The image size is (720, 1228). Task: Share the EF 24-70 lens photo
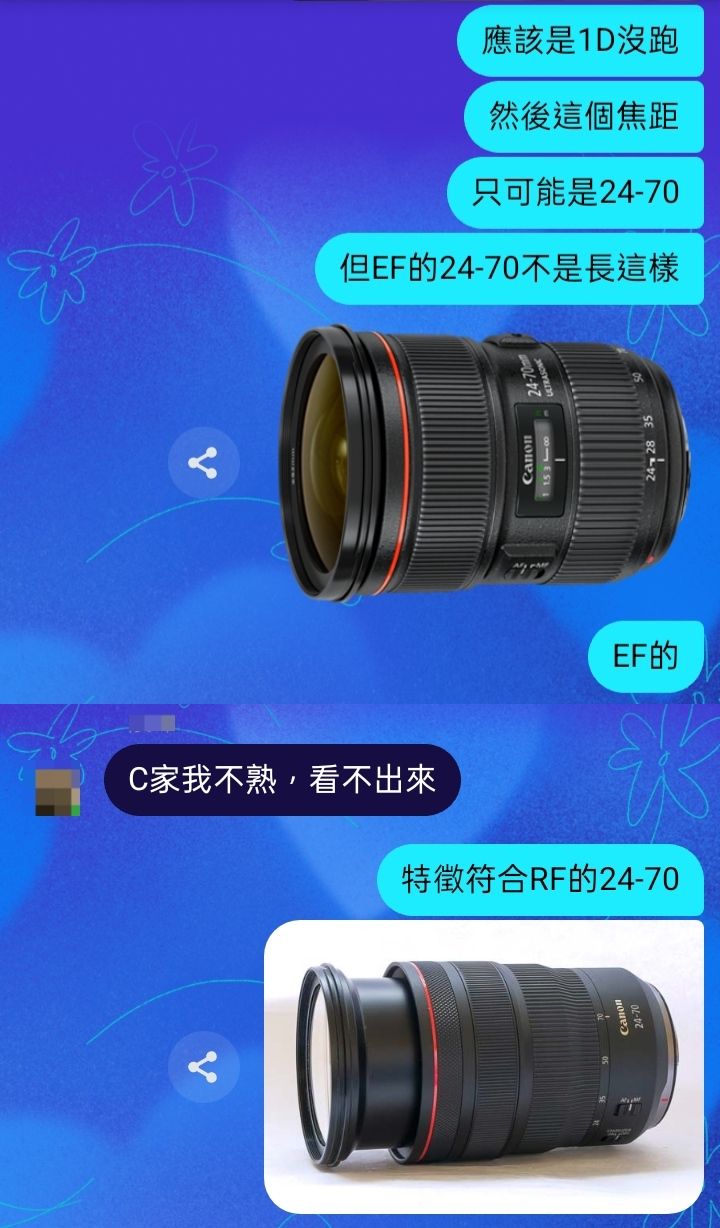click(x=203, y=463)
